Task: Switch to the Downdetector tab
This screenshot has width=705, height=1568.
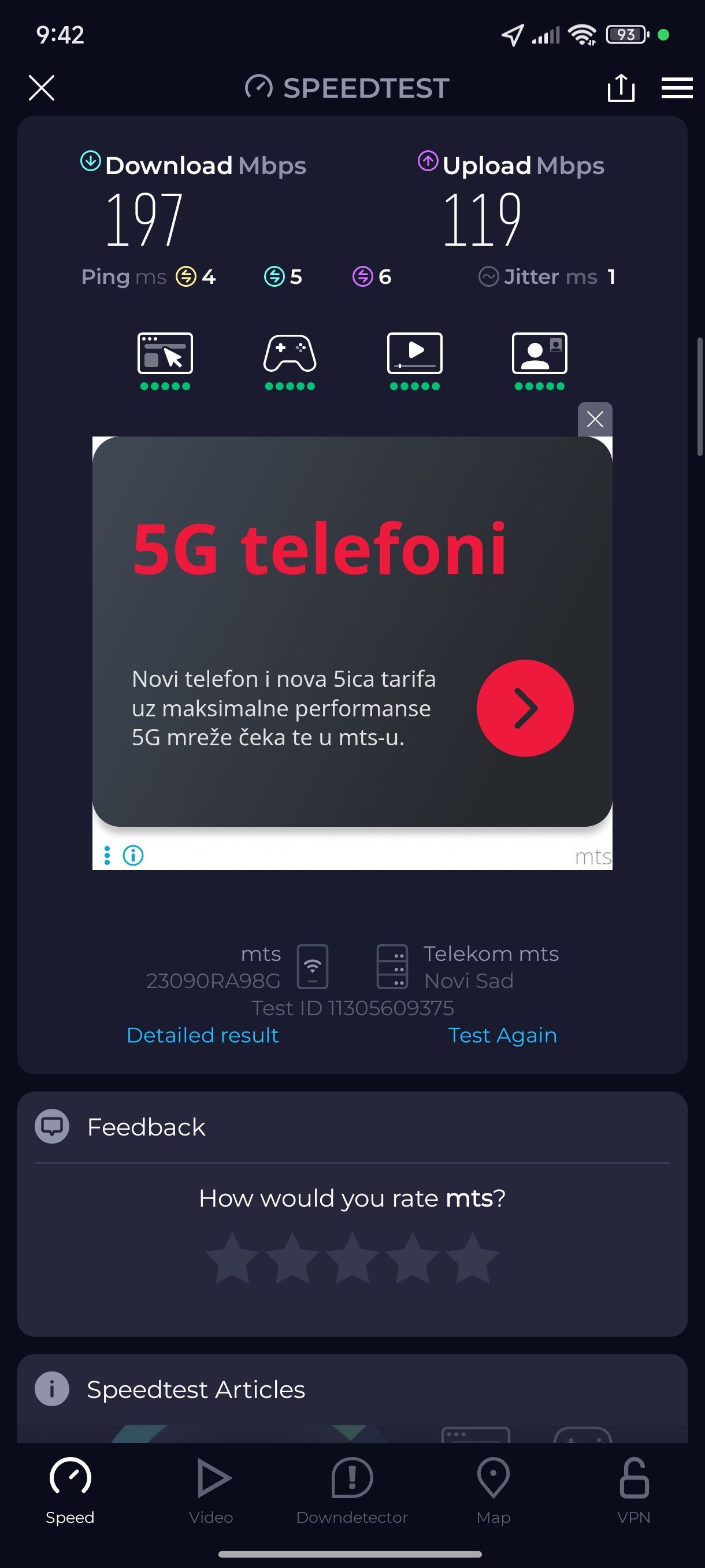Action: pos(351,1489)
